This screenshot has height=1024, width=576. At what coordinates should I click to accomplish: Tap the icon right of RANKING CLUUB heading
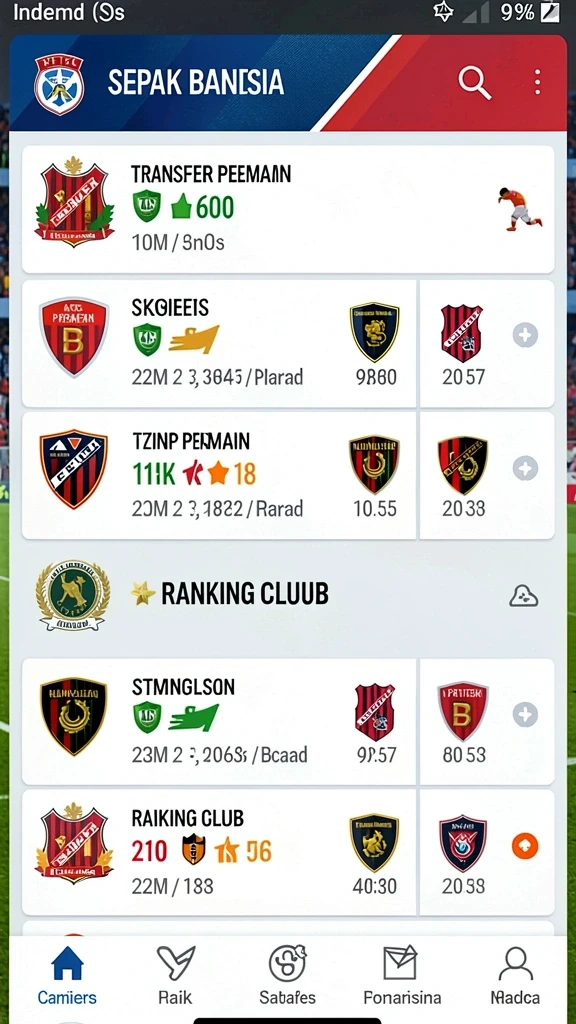[x=523, y=596]
